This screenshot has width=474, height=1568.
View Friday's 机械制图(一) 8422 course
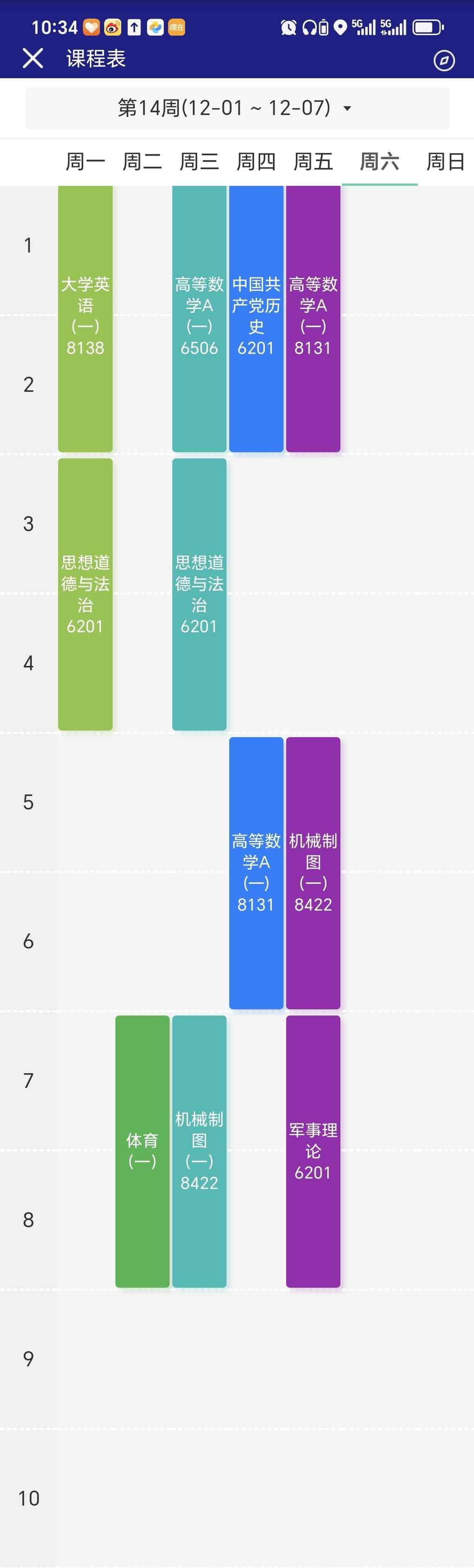point(313,873)
